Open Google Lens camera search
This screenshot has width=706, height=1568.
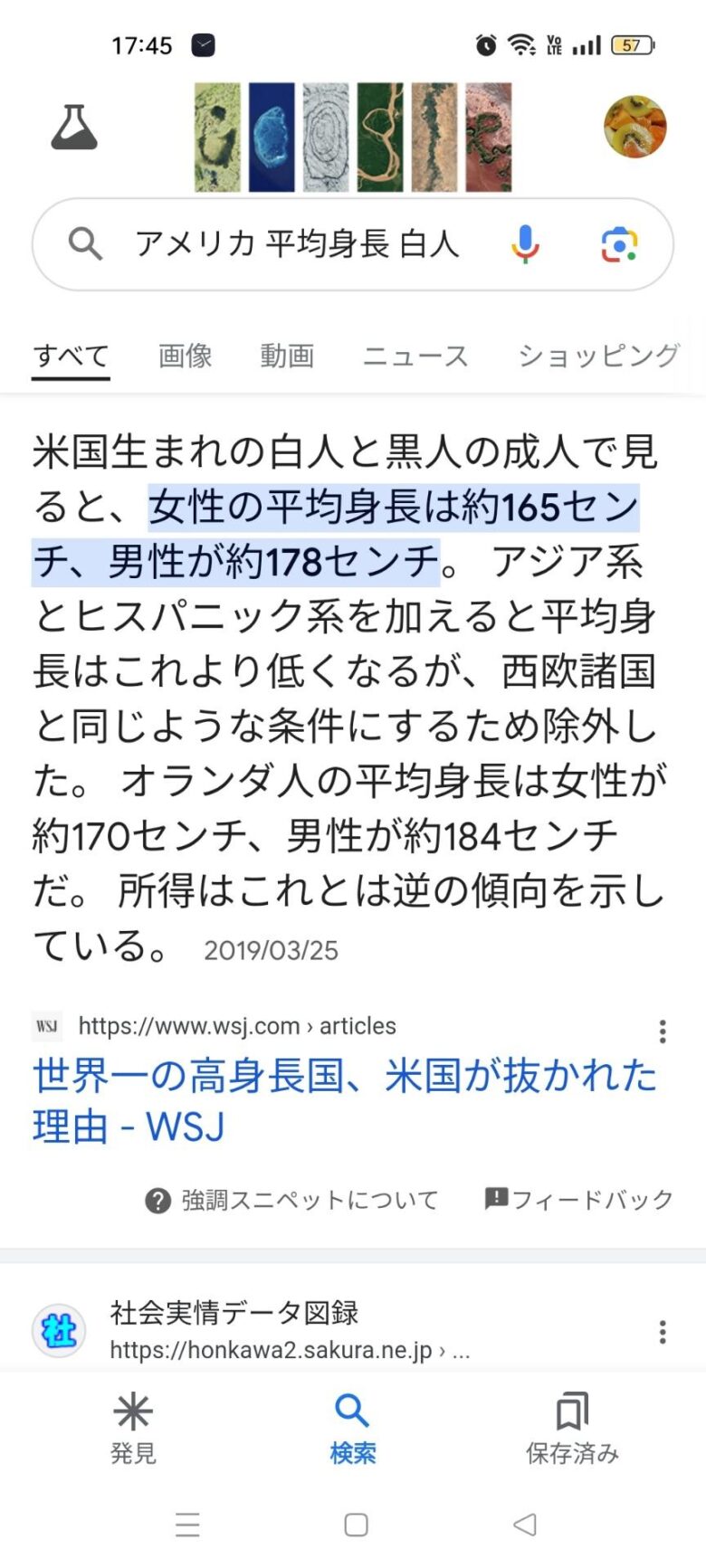619,244
